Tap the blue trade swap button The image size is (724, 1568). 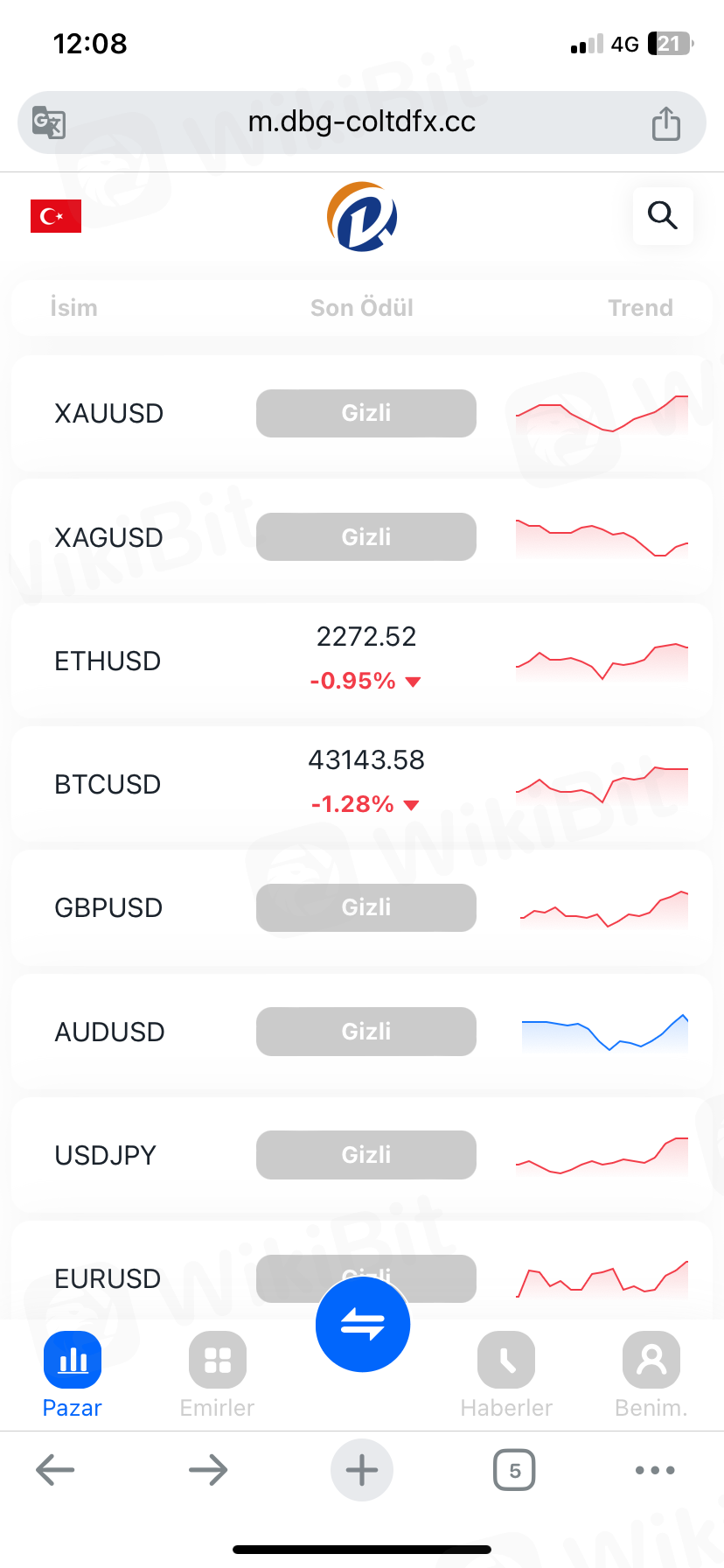tap(362, 1324)
